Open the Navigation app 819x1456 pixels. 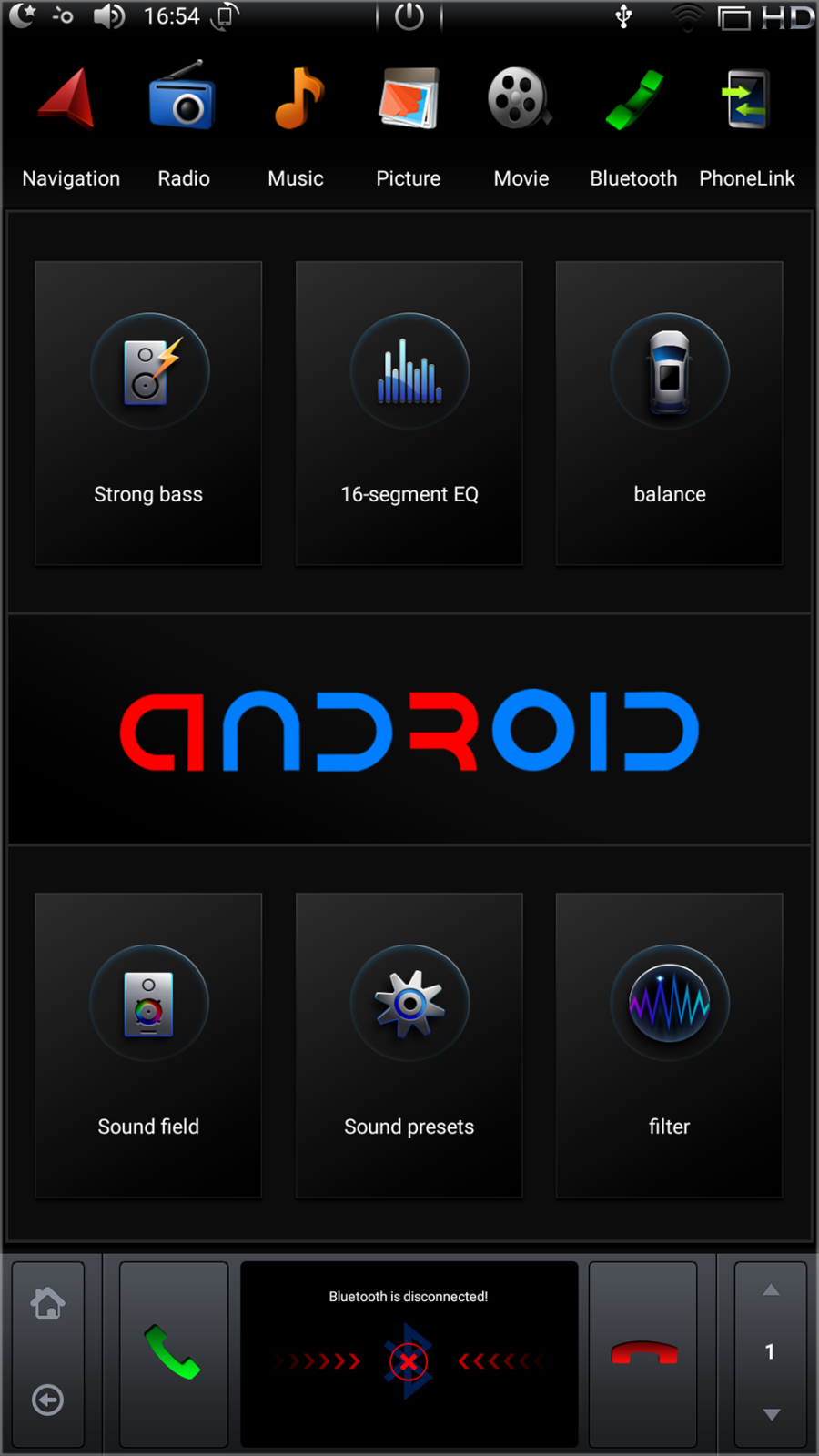click(x=69, y=123)
